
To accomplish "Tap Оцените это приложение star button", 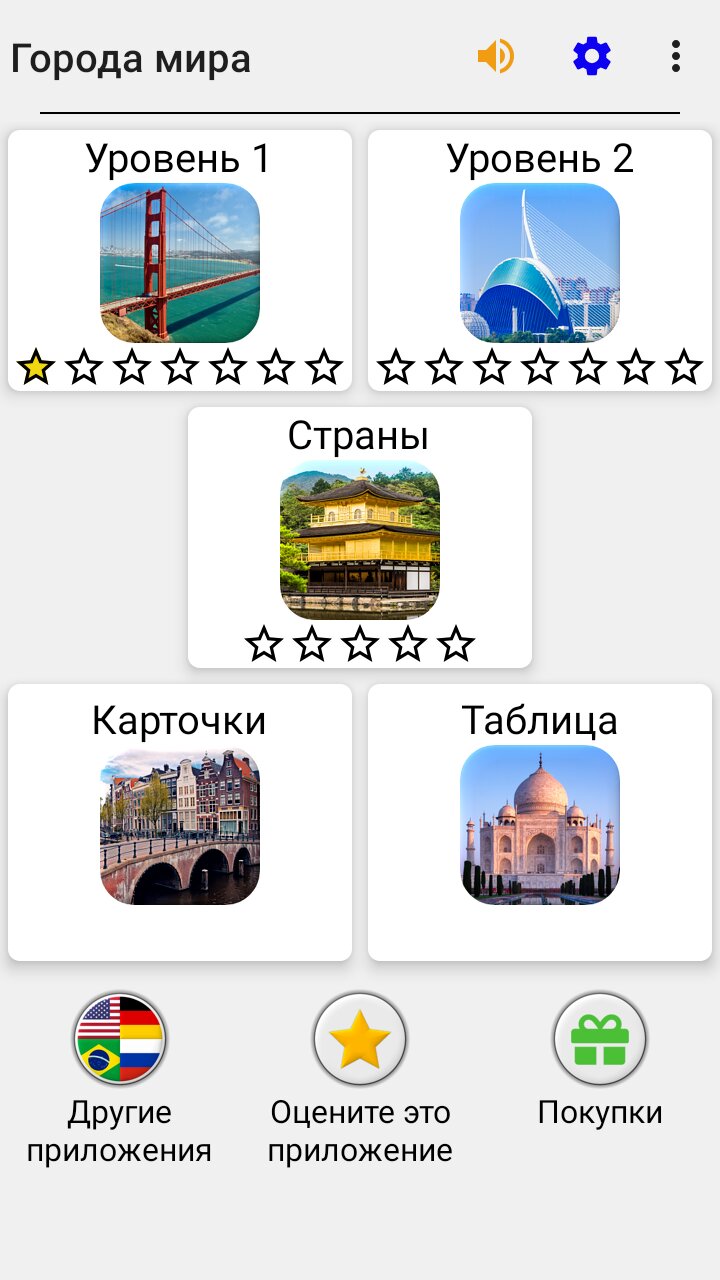I will pyautogui.click(x=360, y=1040).
